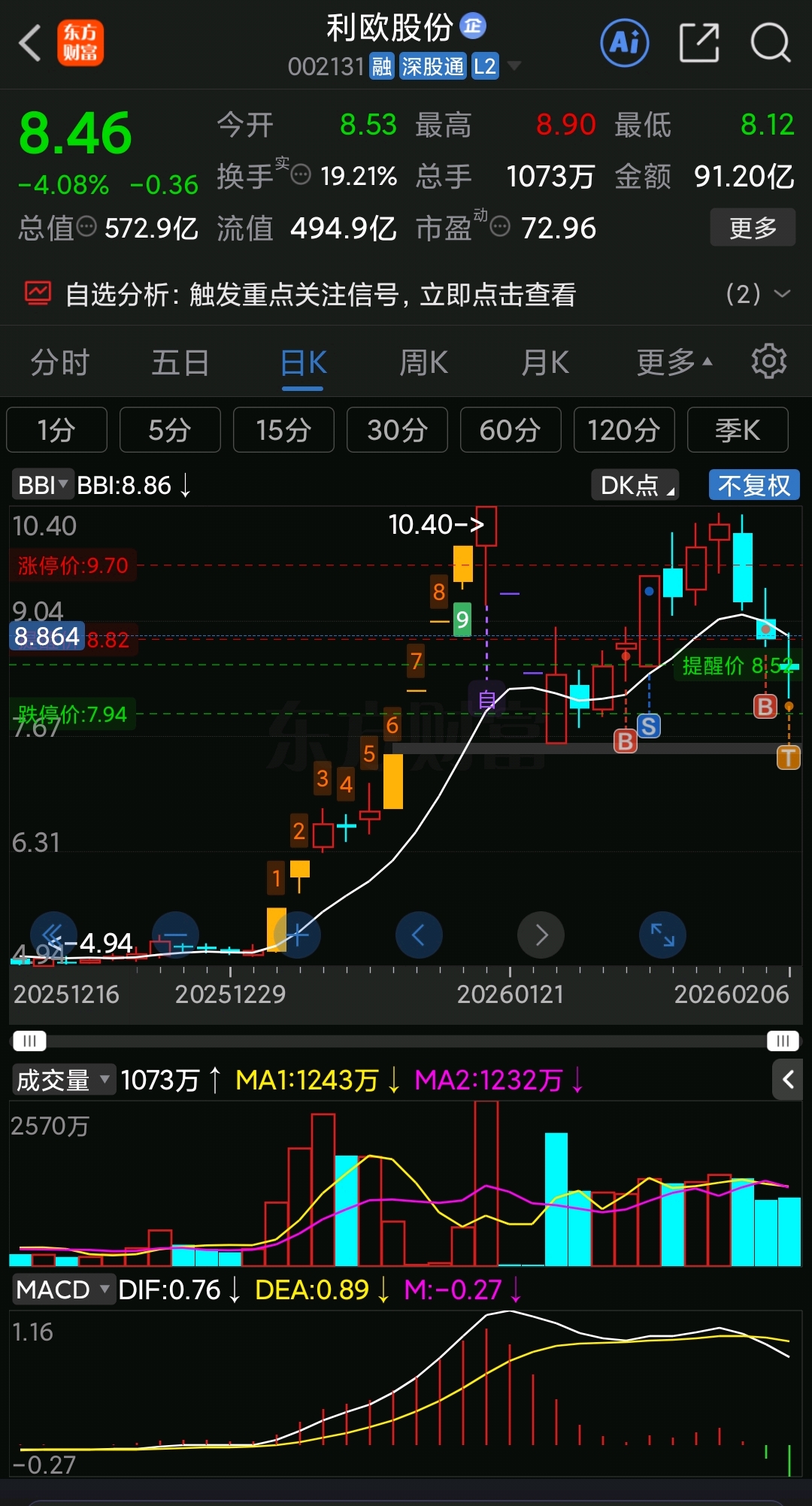The width and height of the screenshot is (812, 1506).
Task: Select the 季K period chip
Action: (737, 430)
